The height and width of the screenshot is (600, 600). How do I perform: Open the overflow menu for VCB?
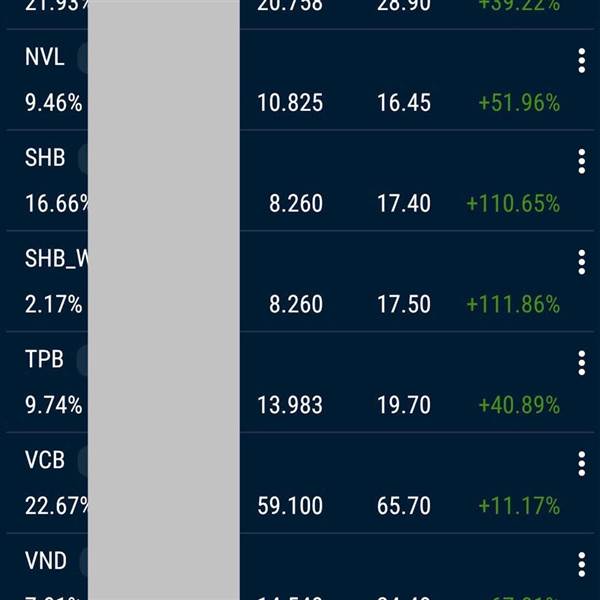581,463
